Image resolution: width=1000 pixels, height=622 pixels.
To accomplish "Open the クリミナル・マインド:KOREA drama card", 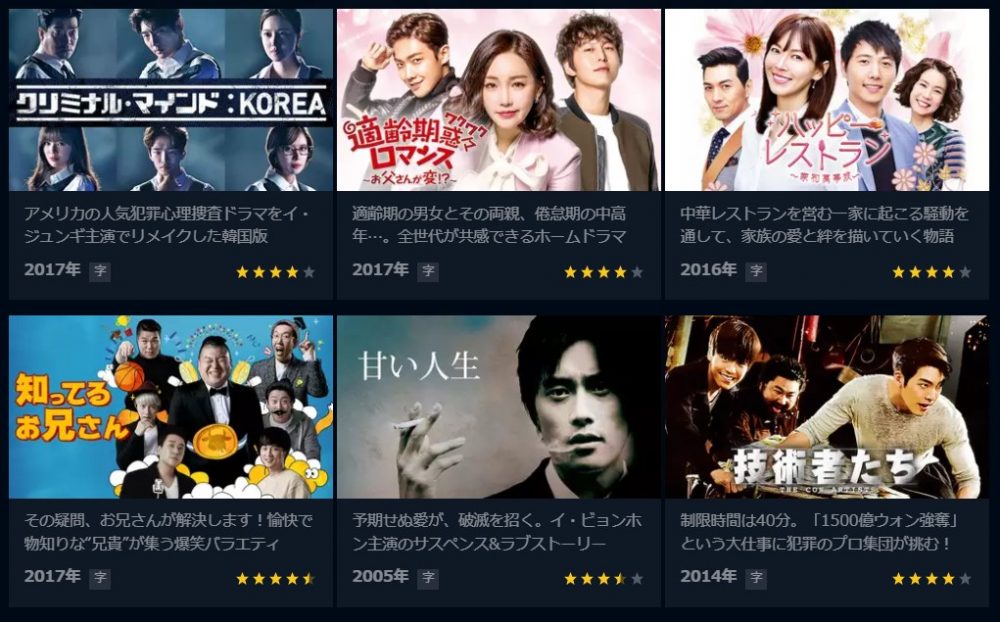I will [x=171, y=100].
